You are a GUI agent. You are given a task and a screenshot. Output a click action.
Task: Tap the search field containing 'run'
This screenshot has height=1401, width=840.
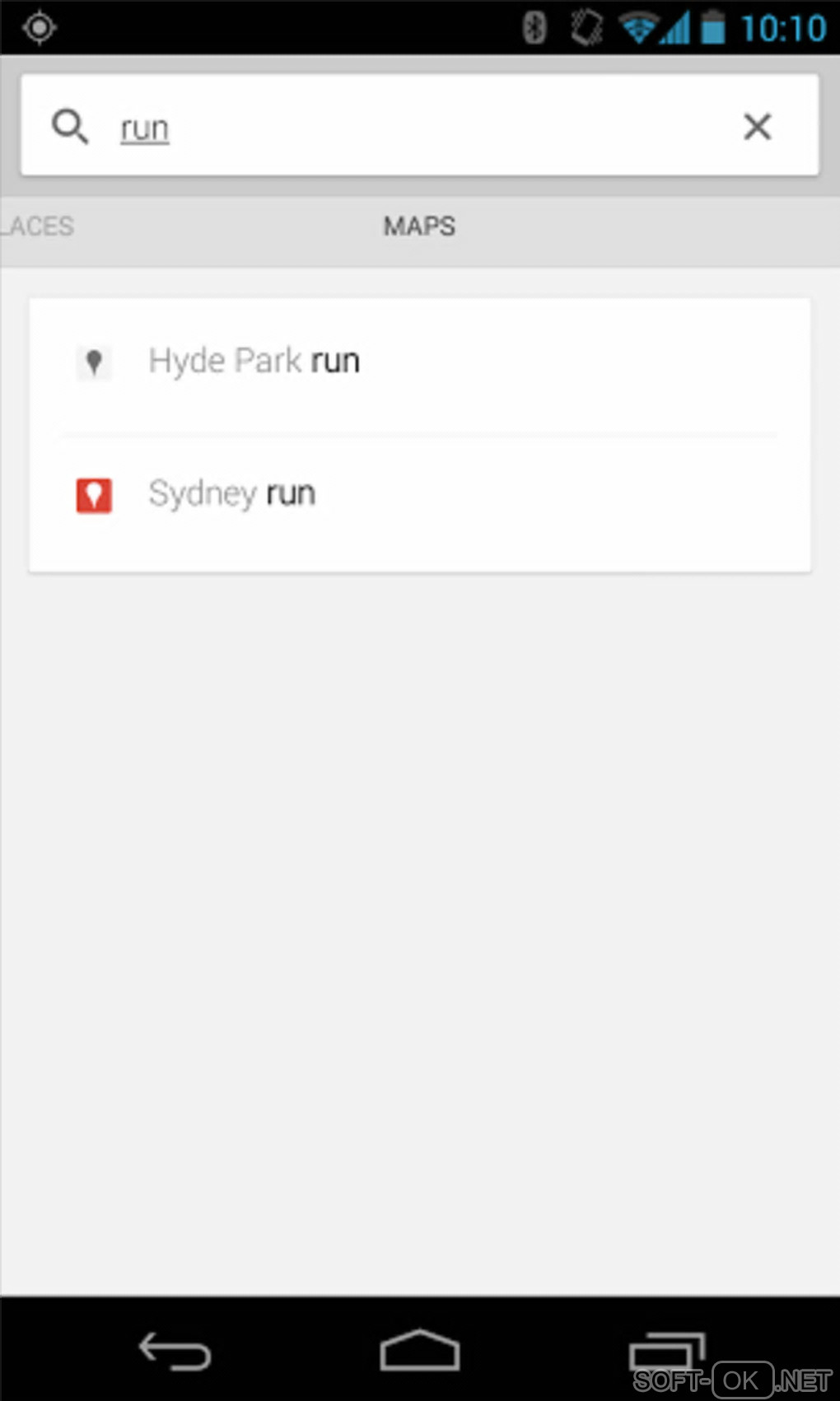412,128
